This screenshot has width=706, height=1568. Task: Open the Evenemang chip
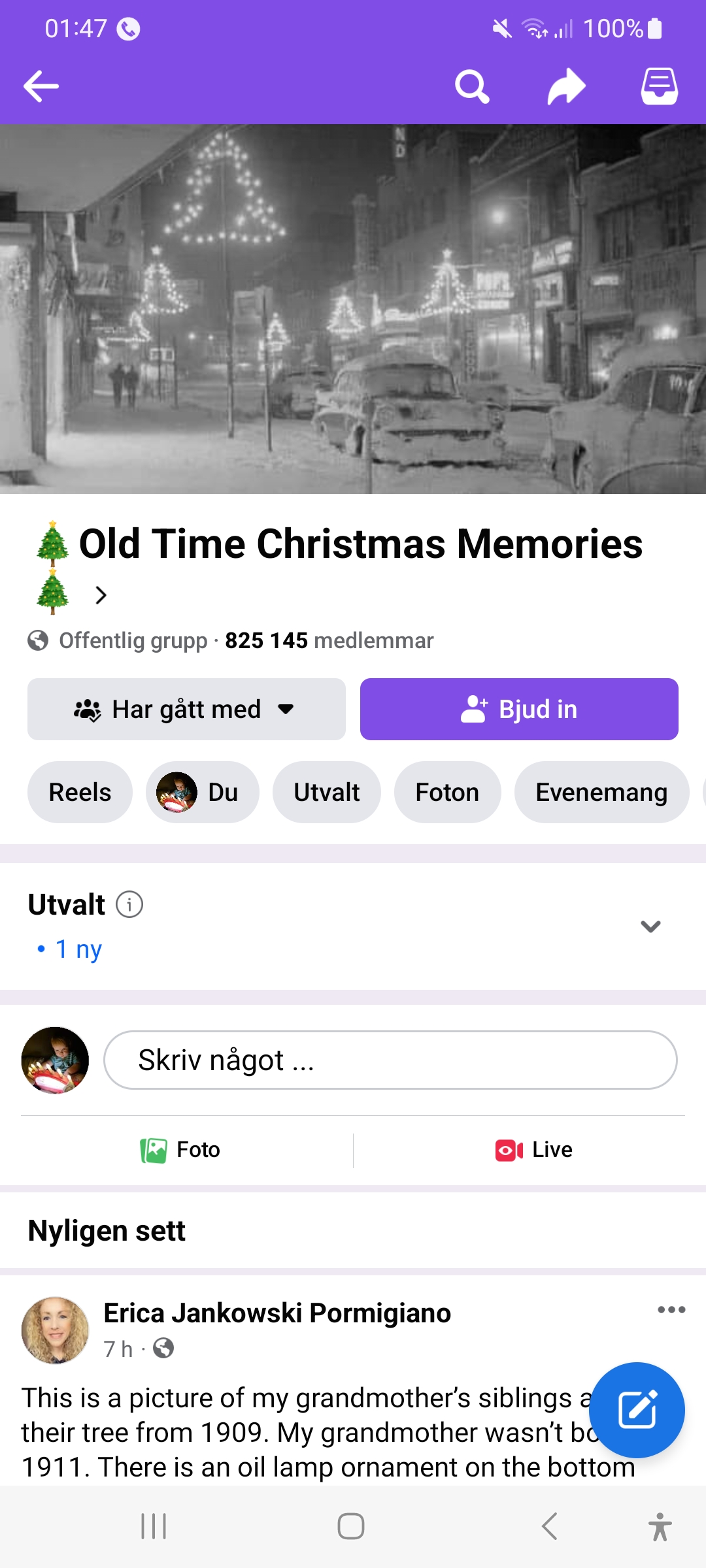pos(601,792)
